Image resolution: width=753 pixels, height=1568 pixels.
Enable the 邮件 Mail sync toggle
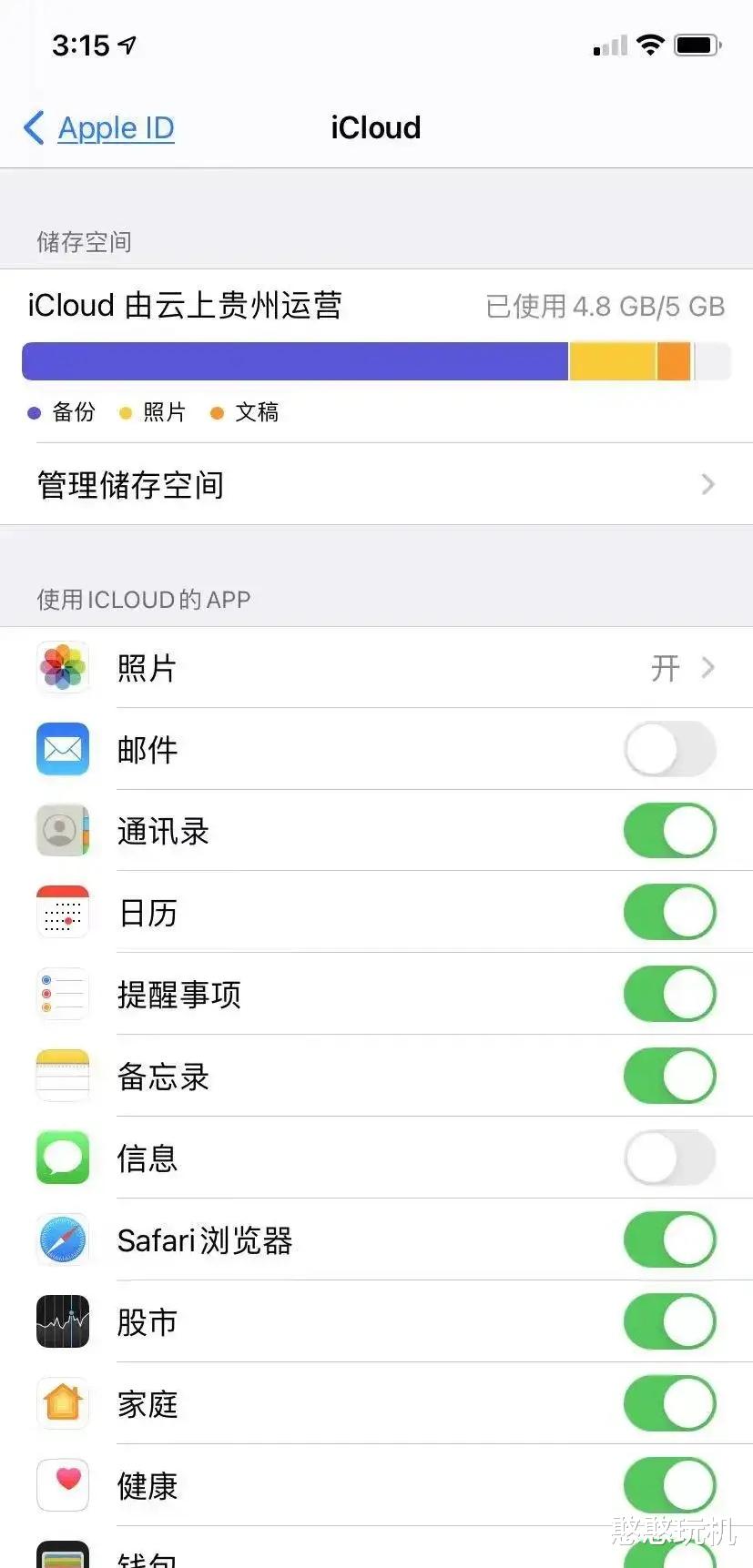669,749
